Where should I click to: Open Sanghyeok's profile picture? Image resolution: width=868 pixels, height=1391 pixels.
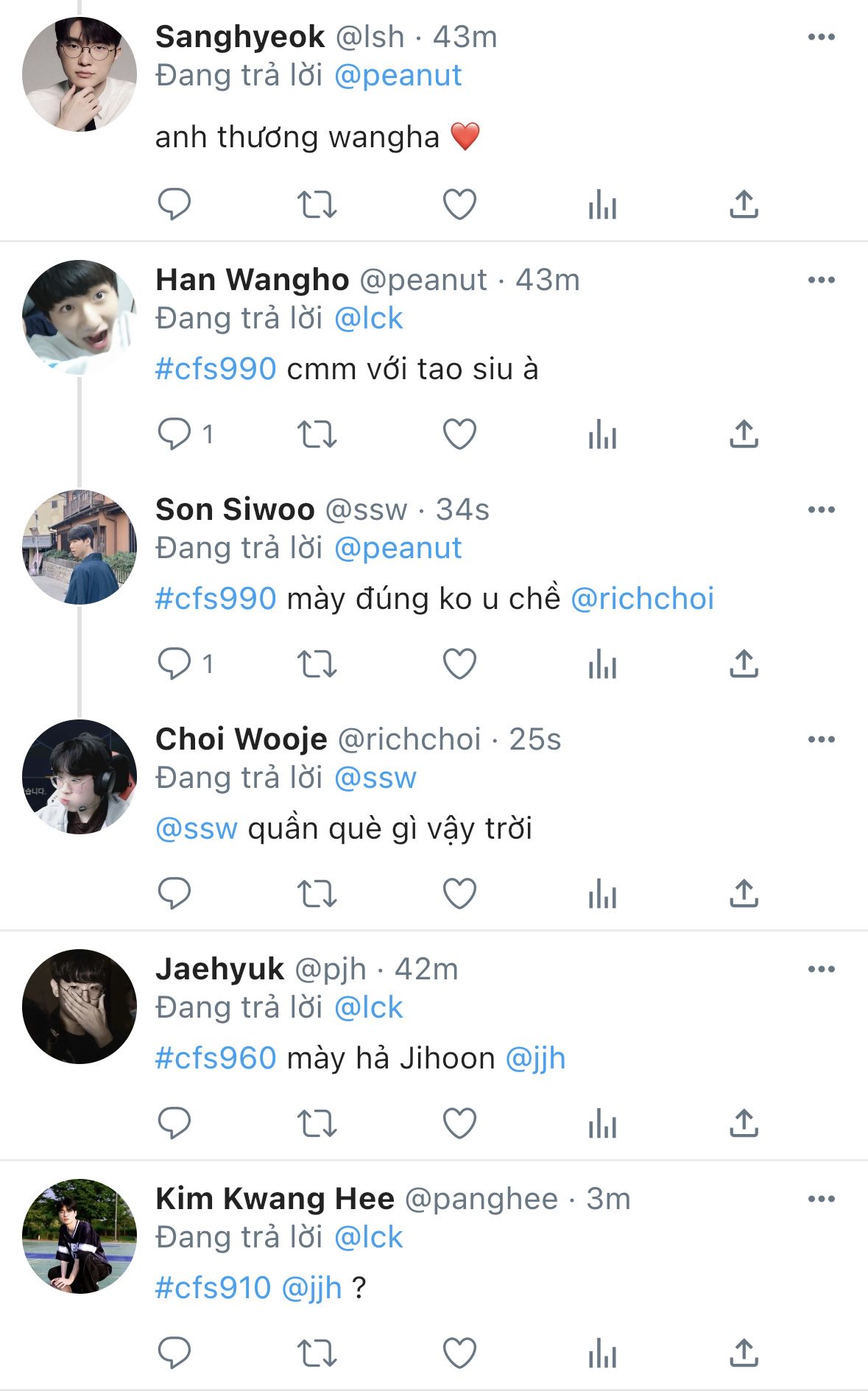click(x=80, y=74)
